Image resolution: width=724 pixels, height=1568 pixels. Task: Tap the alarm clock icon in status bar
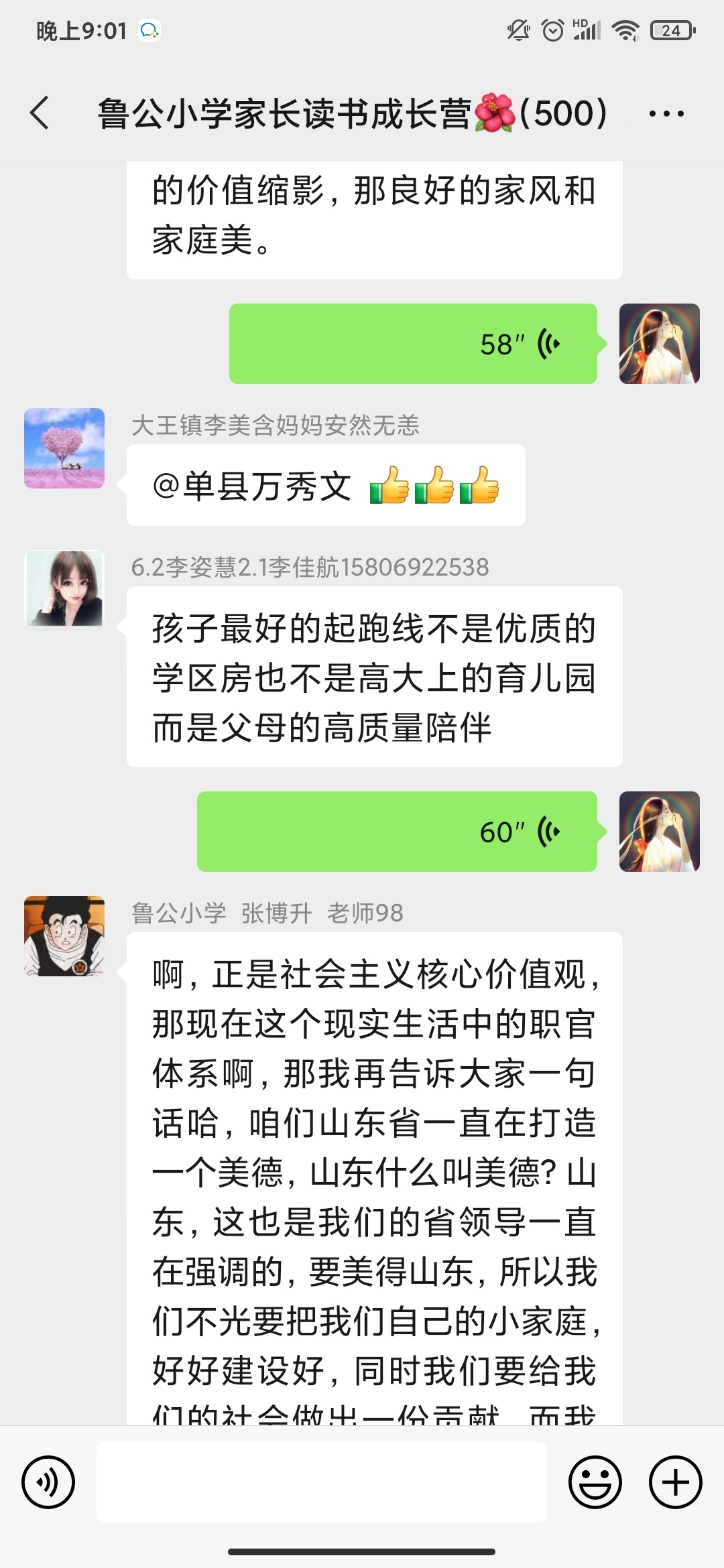point(552,29)
